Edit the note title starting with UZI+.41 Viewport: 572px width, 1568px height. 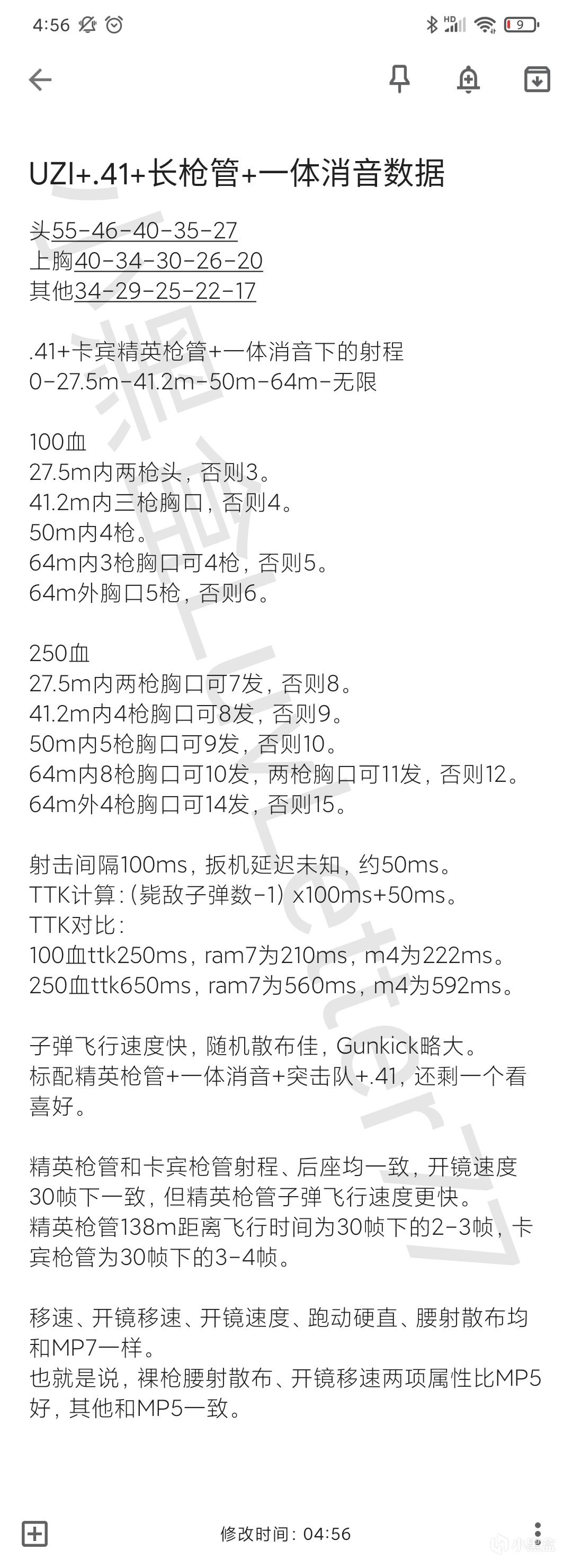click(237, 173)
